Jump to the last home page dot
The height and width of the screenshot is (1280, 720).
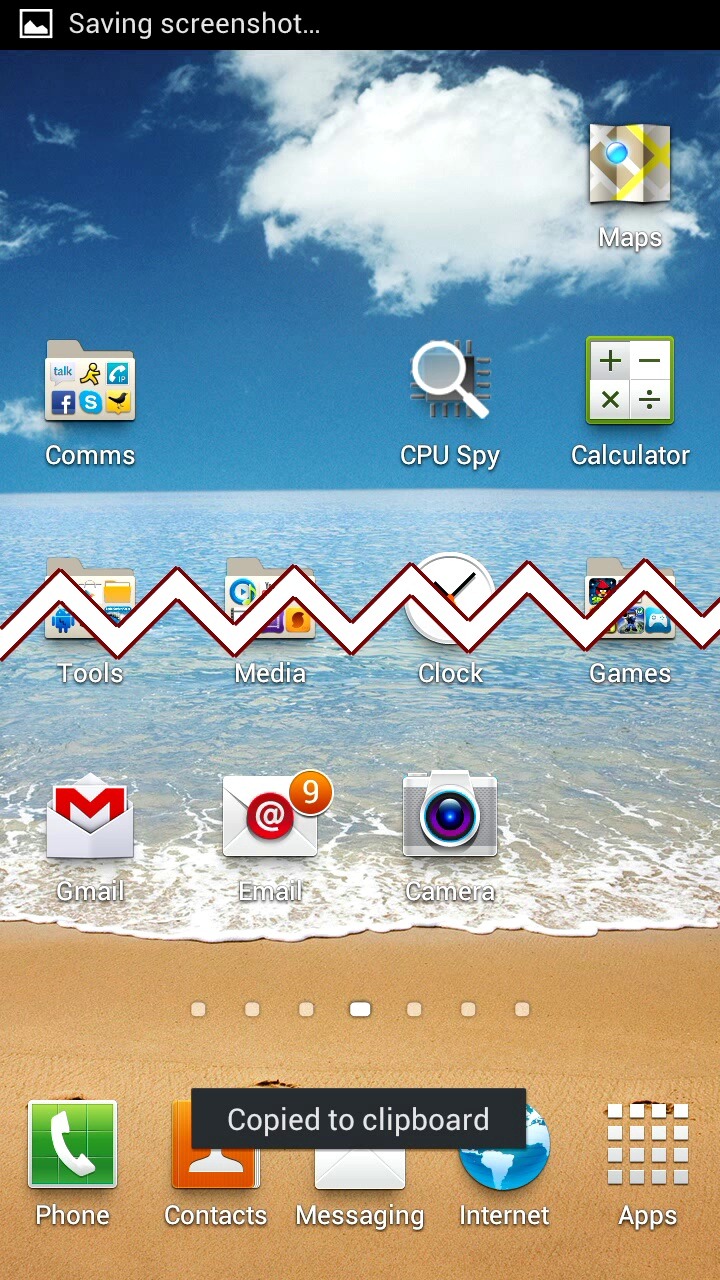point(522,1010)
